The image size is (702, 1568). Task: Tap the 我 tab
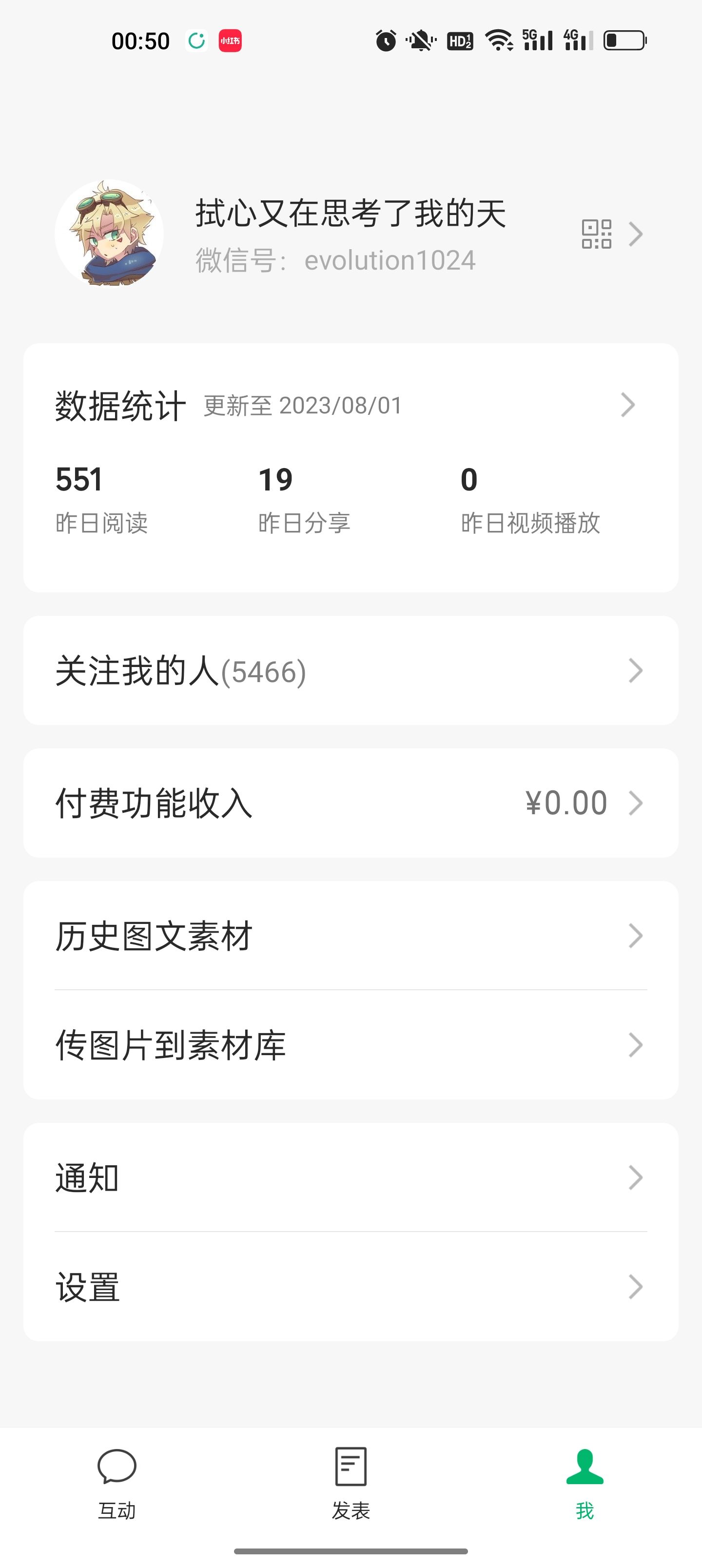point(585,1483)
